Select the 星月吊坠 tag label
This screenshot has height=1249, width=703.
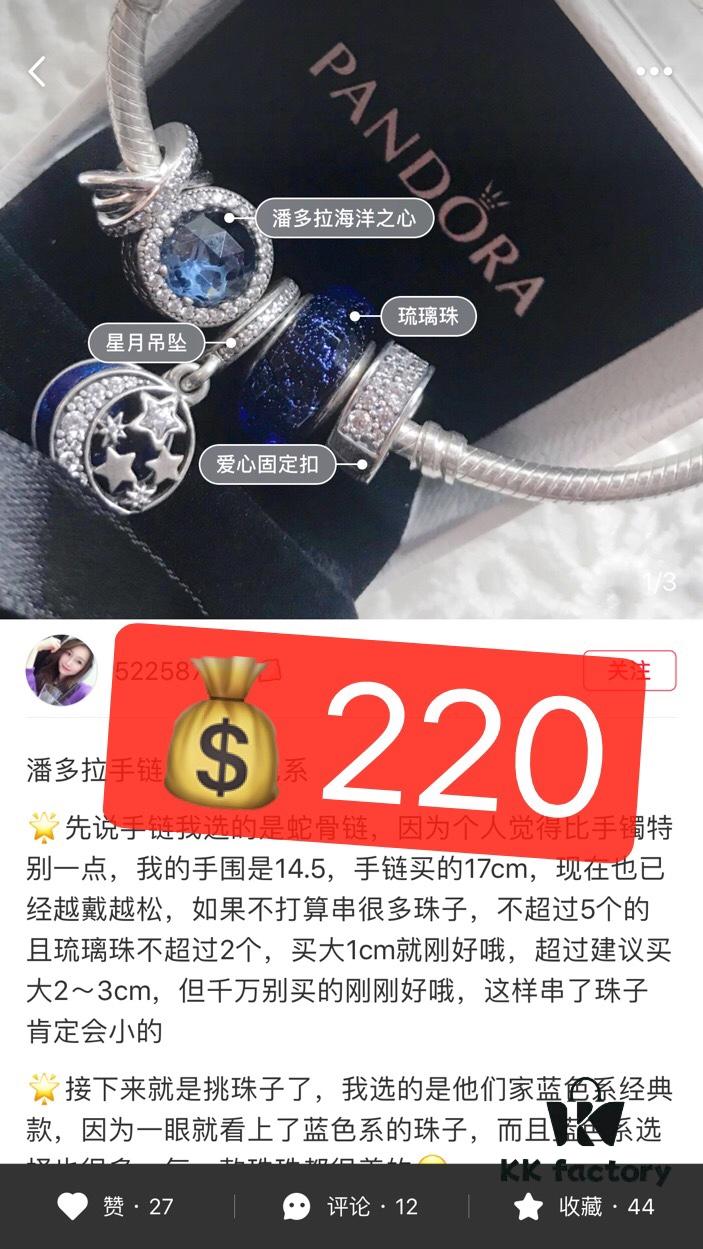pos(147,343)
